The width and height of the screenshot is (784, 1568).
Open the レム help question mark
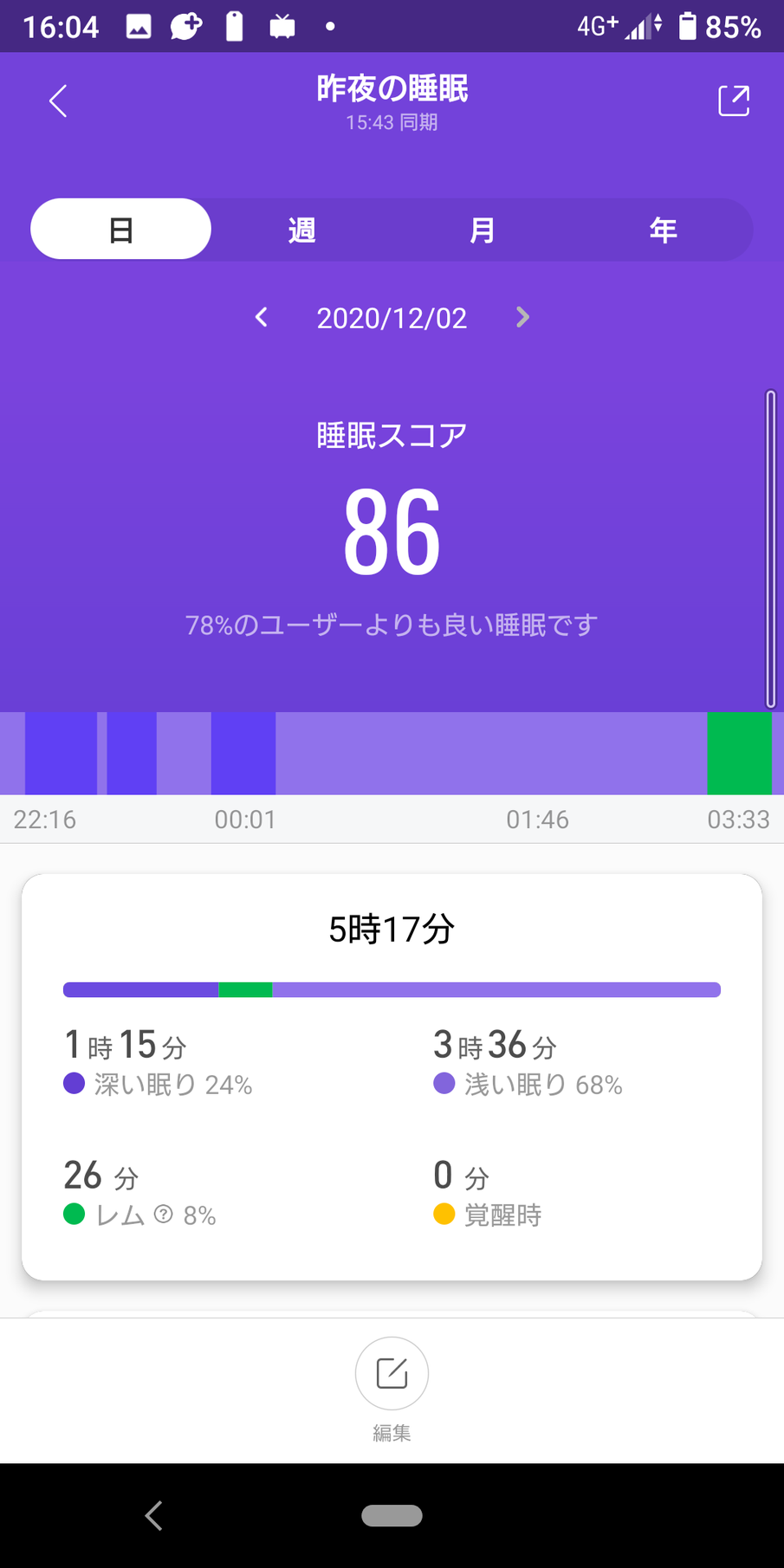point(164,1215)
